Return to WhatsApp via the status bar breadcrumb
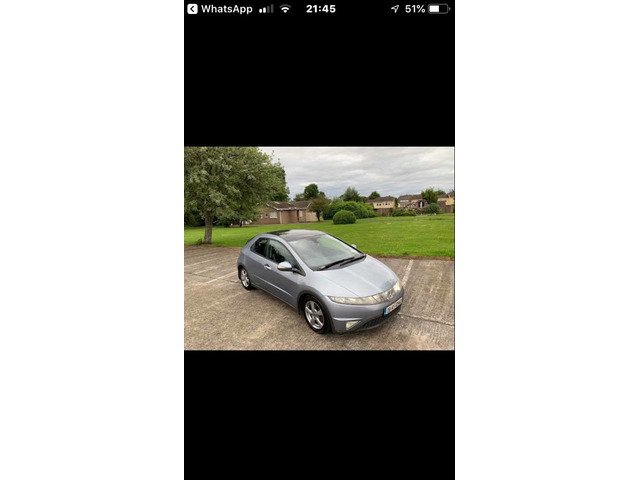640x480 pixels. [x=219, y=9]
